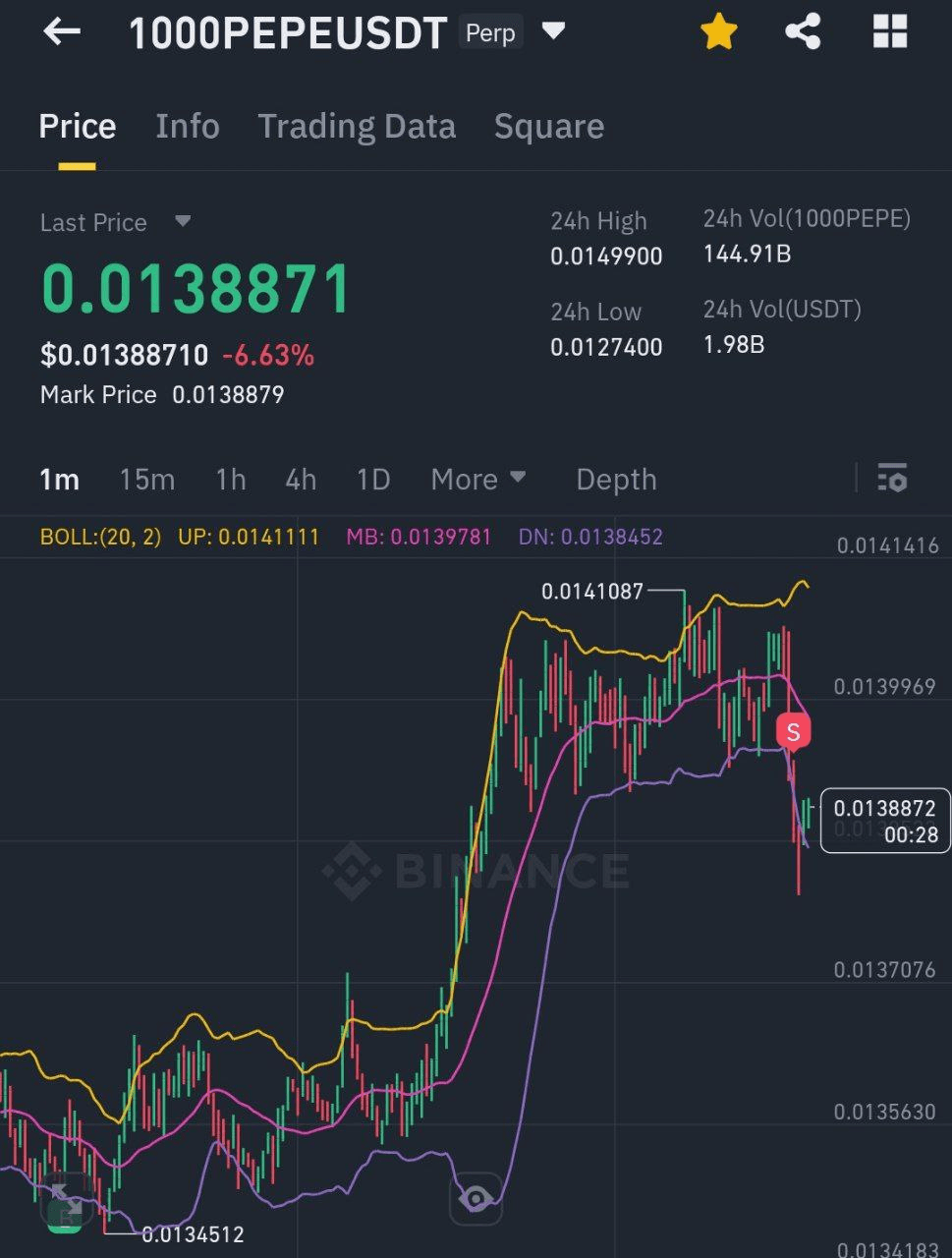Toggle the chart eye visibility icon
The height and width of the screenshot is (1258, 952).
476,1199
